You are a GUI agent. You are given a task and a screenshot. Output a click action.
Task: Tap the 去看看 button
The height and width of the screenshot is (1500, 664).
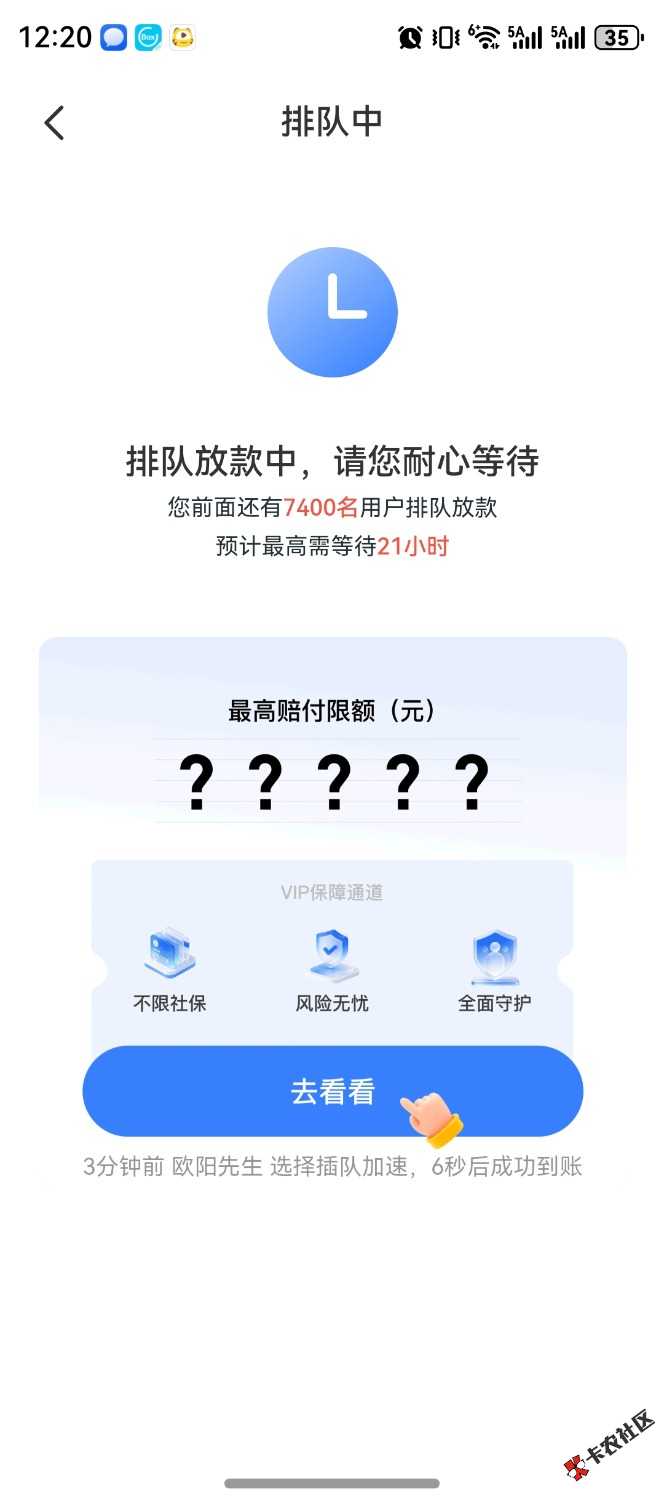tap(332, 1092)
